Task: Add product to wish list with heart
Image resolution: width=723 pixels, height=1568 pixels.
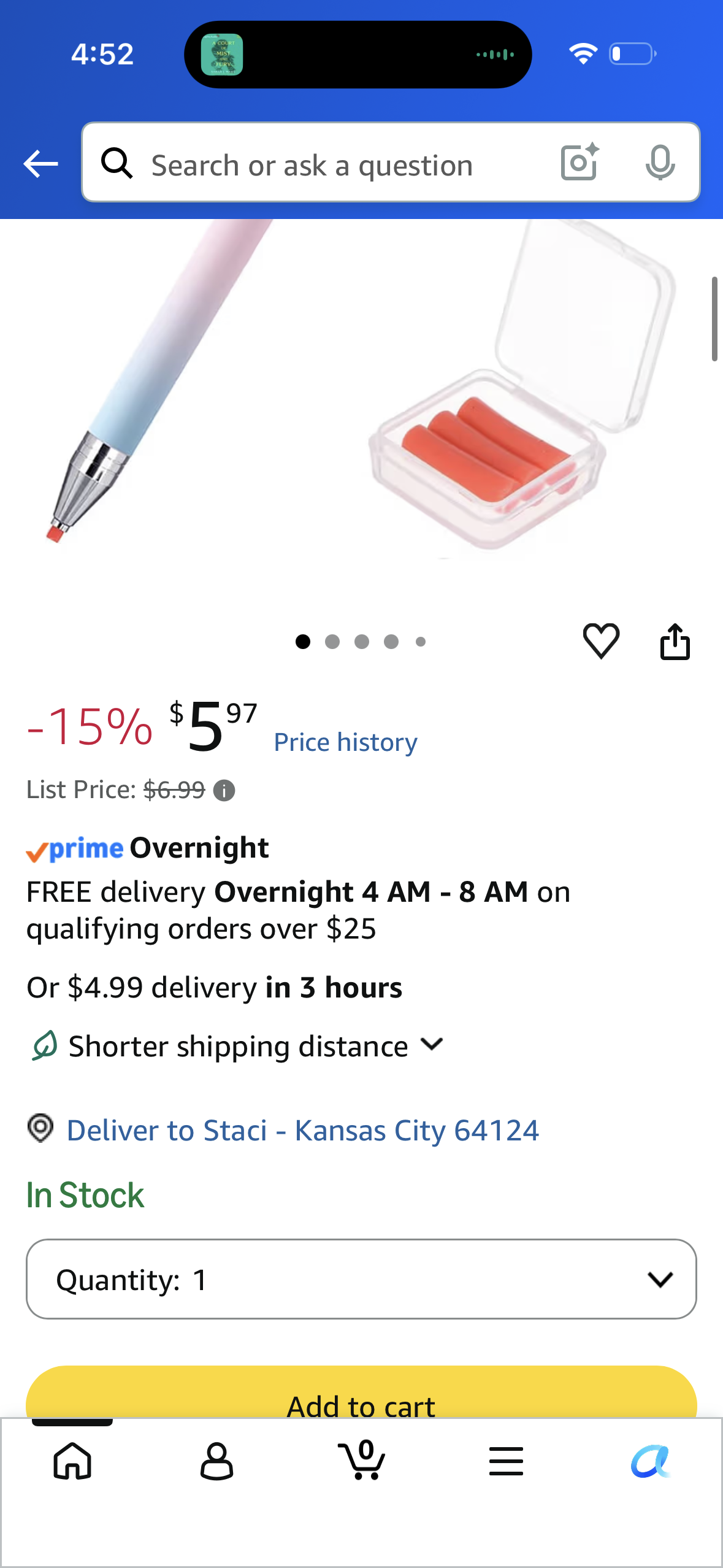Action: tap(601, 641)
